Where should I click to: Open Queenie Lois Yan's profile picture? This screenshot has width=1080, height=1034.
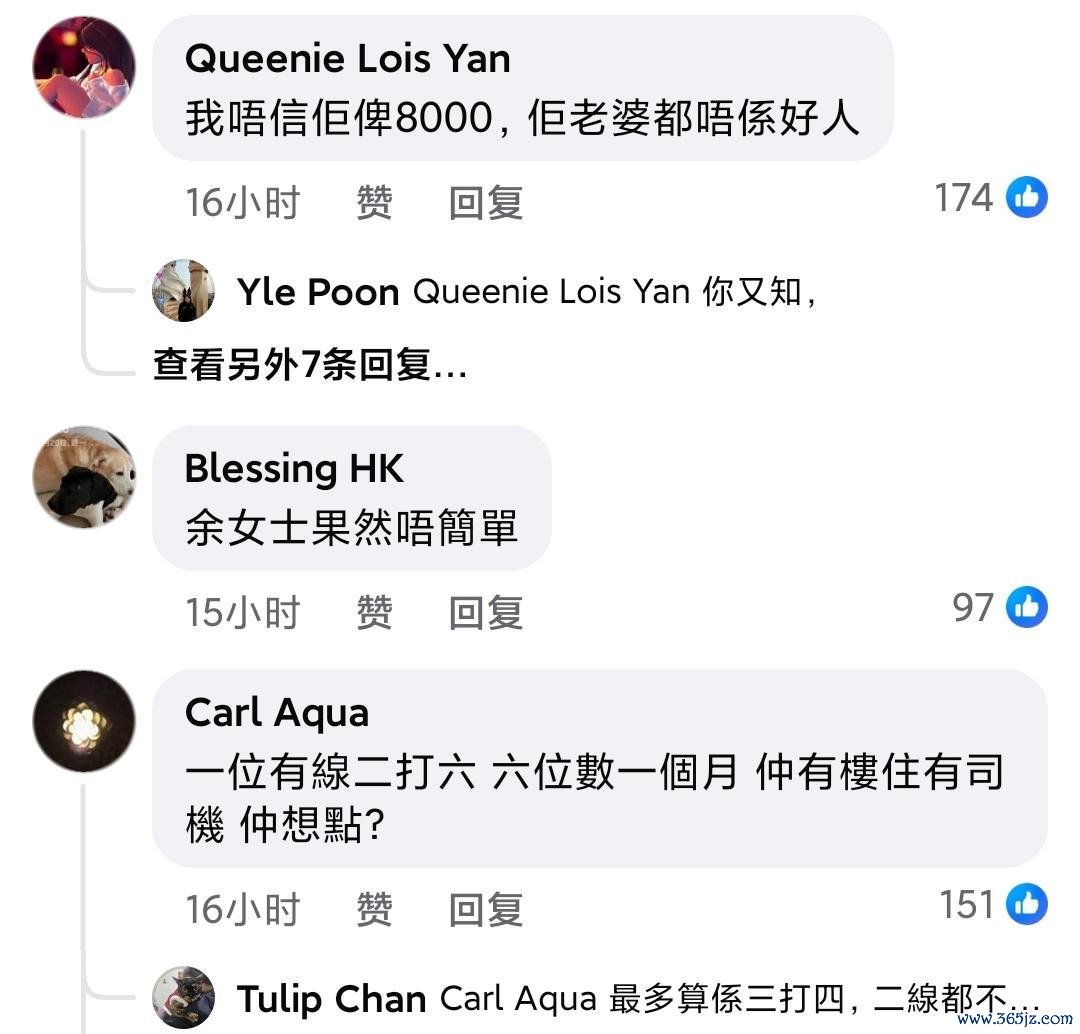click(x=84, y=67)
